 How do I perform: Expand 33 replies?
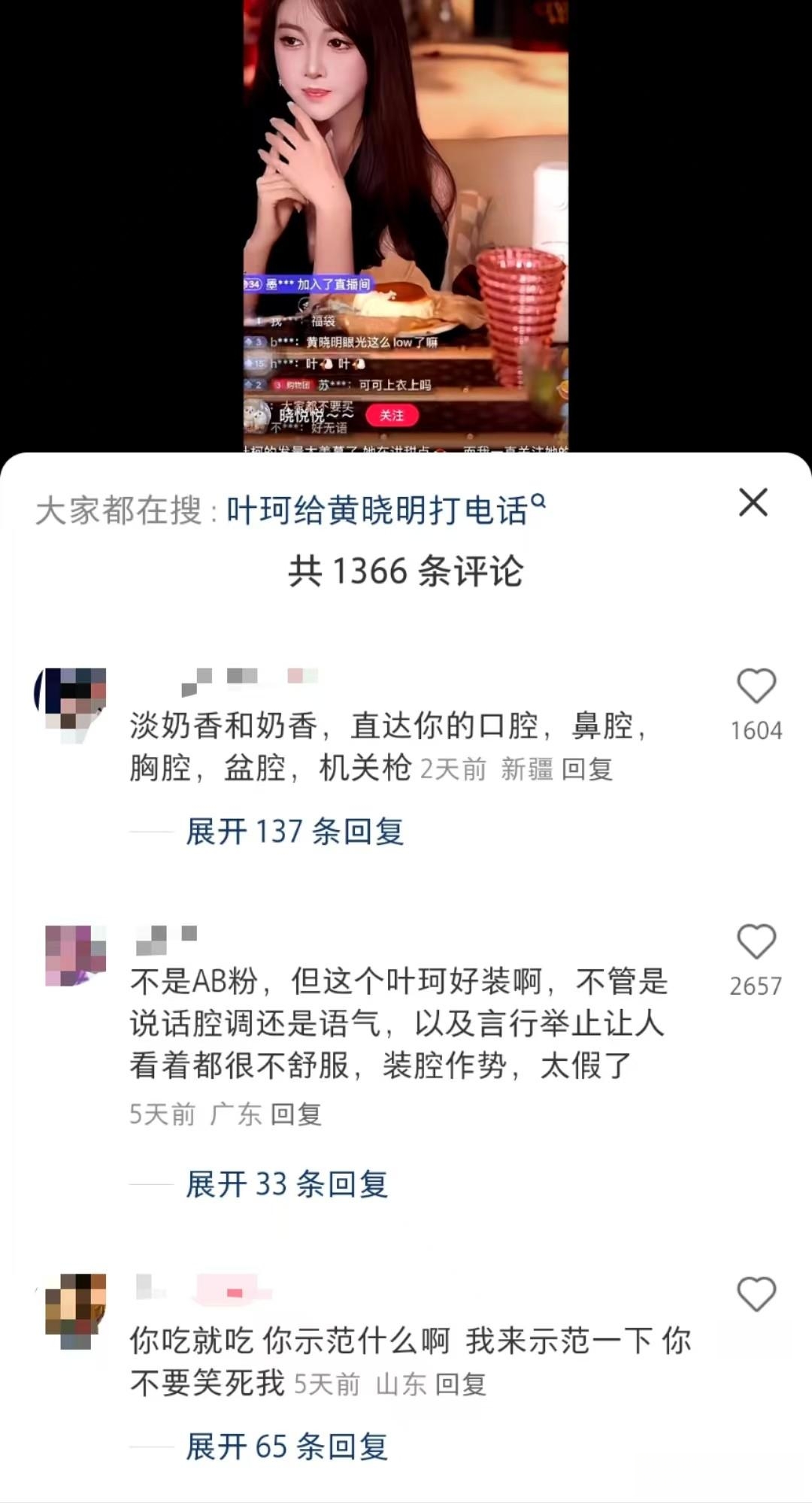pyautogui.click(x=286, y=1184)
